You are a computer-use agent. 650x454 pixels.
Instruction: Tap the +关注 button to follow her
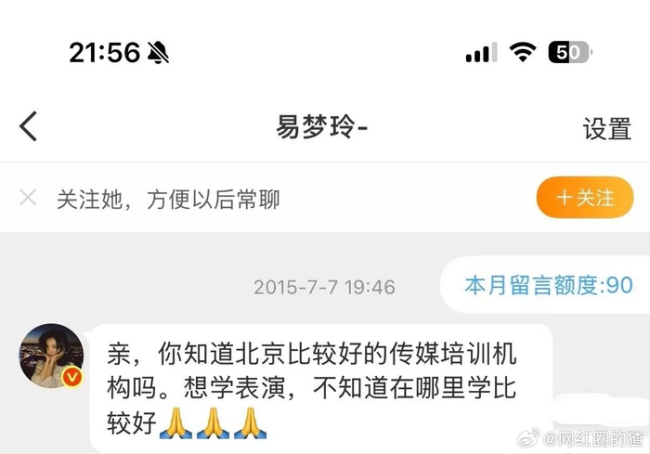tap(585, 198)
